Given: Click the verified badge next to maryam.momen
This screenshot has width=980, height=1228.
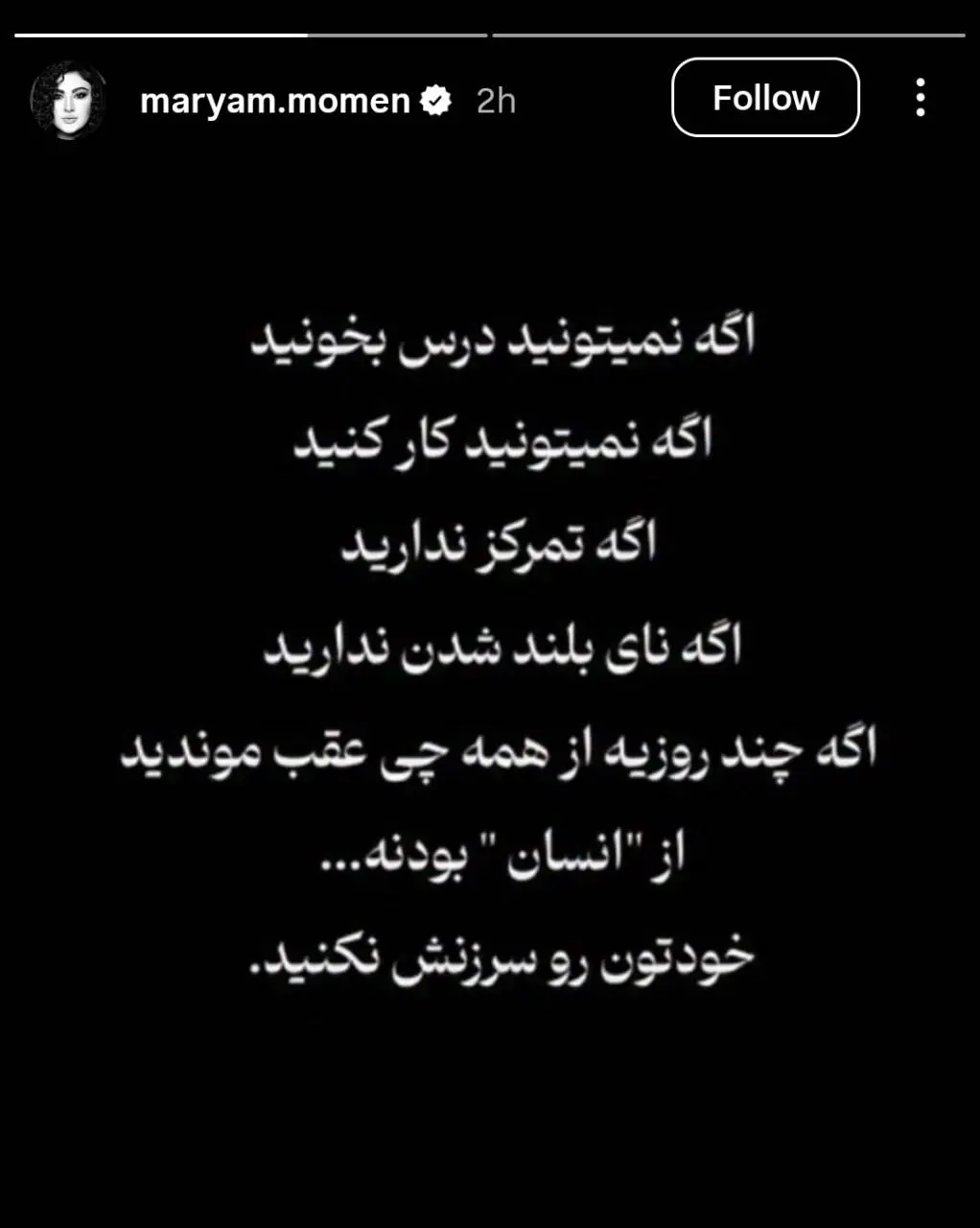Looking at the screenshot, I should tap(437, 98).
